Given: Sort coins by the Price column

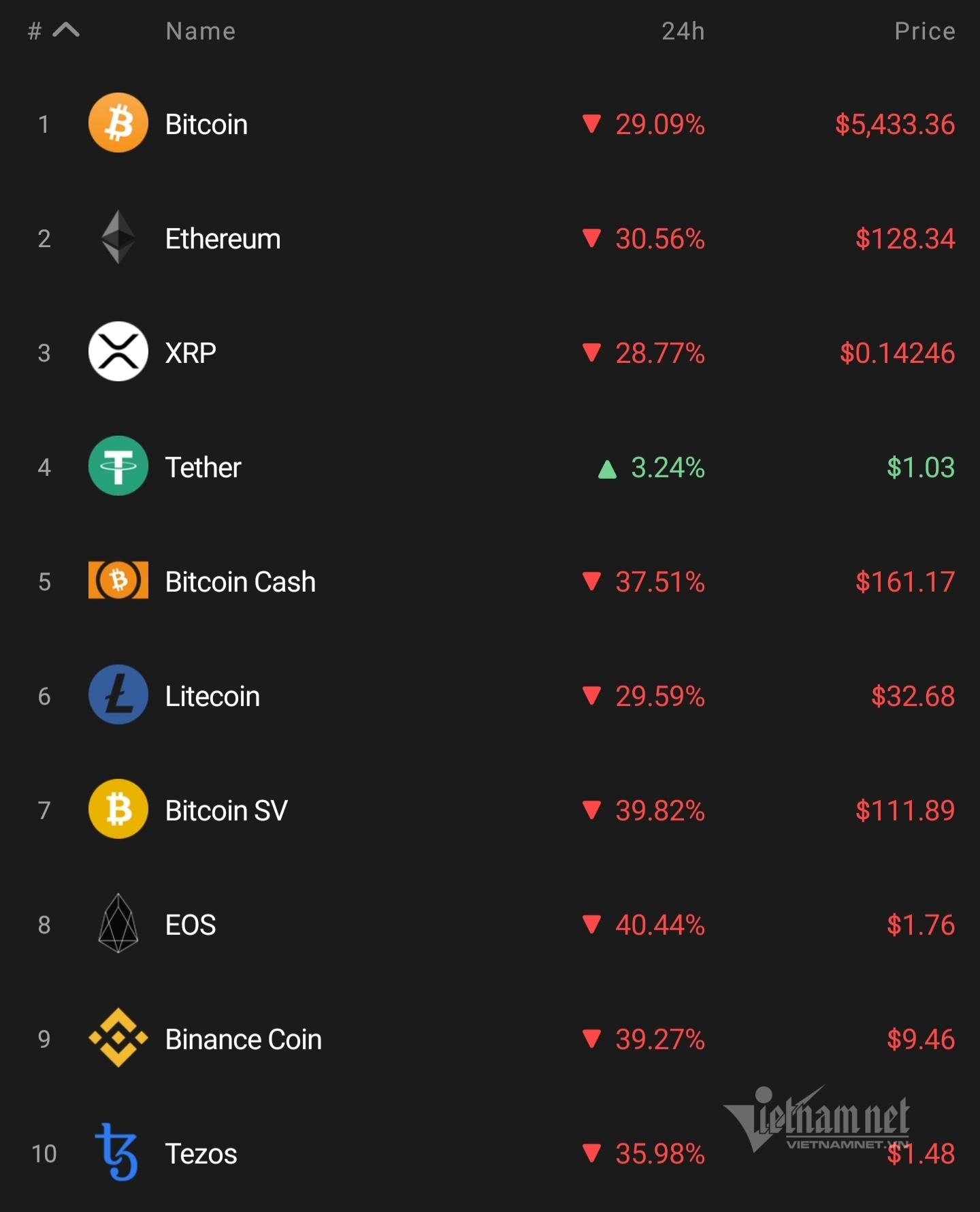Looking at the screenshot, I should click(x=924, y=31).
